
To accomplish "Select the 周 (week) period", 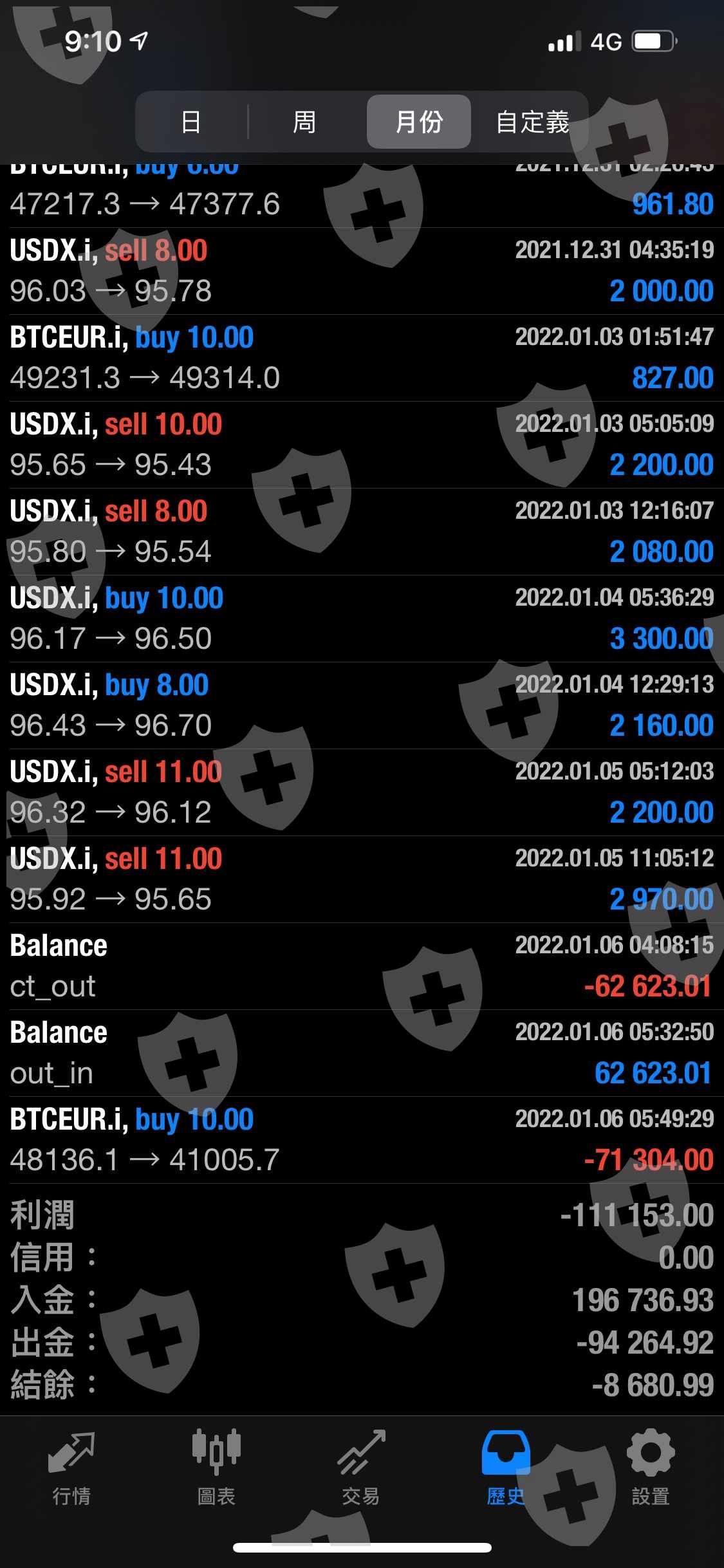I will pos(304,122).
